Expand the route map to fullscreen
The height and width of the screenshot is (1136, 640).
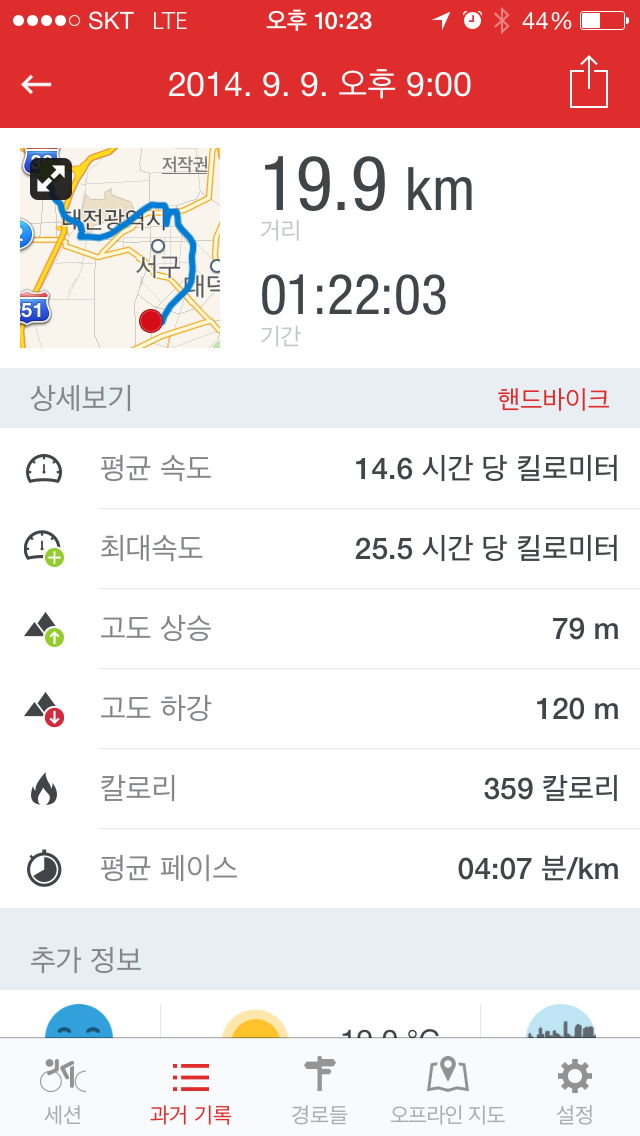(51, 178)
